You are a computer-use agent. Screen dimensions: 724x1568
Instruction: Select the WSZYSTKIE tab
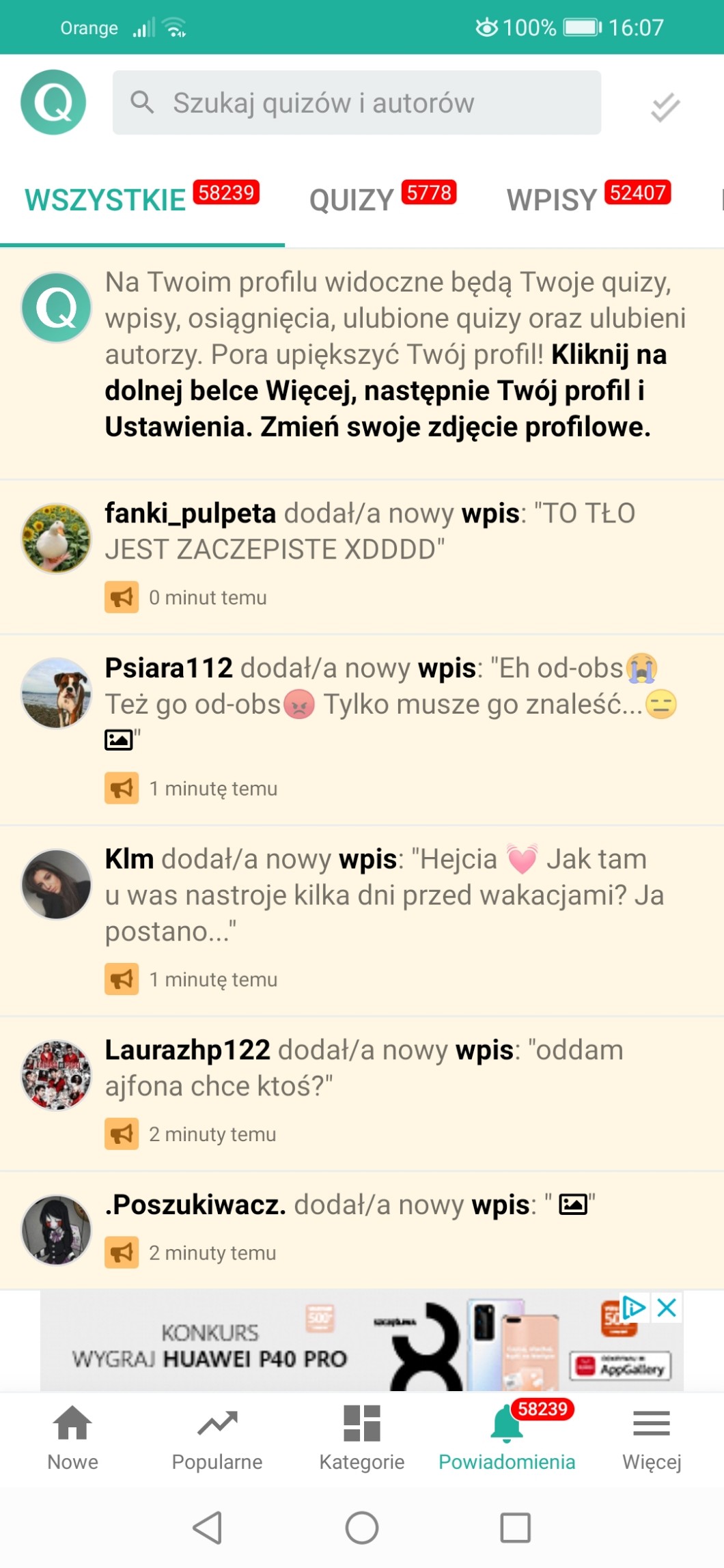[x=141, y=199]
